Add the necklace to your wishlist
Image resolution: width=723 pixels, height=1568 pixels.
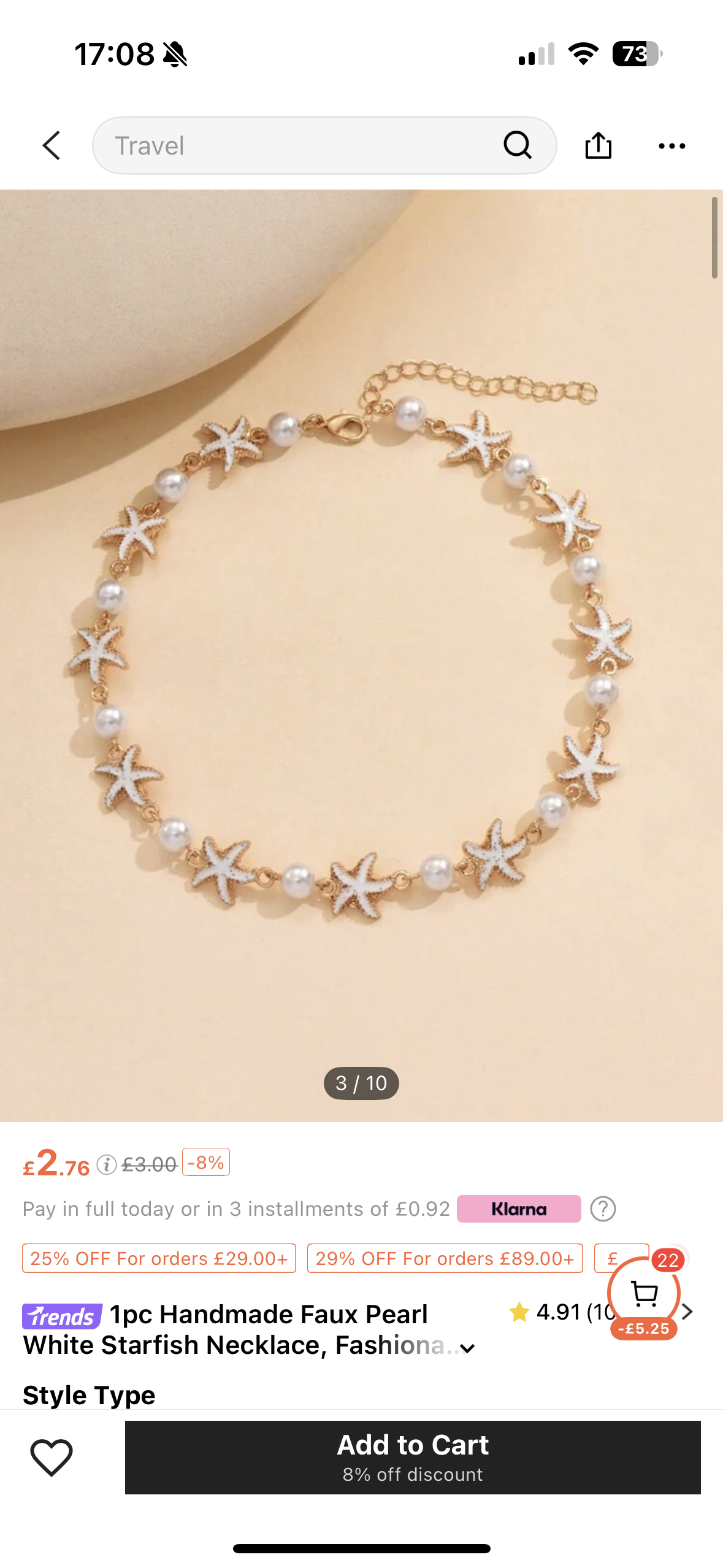click(x=52, y=1457)
